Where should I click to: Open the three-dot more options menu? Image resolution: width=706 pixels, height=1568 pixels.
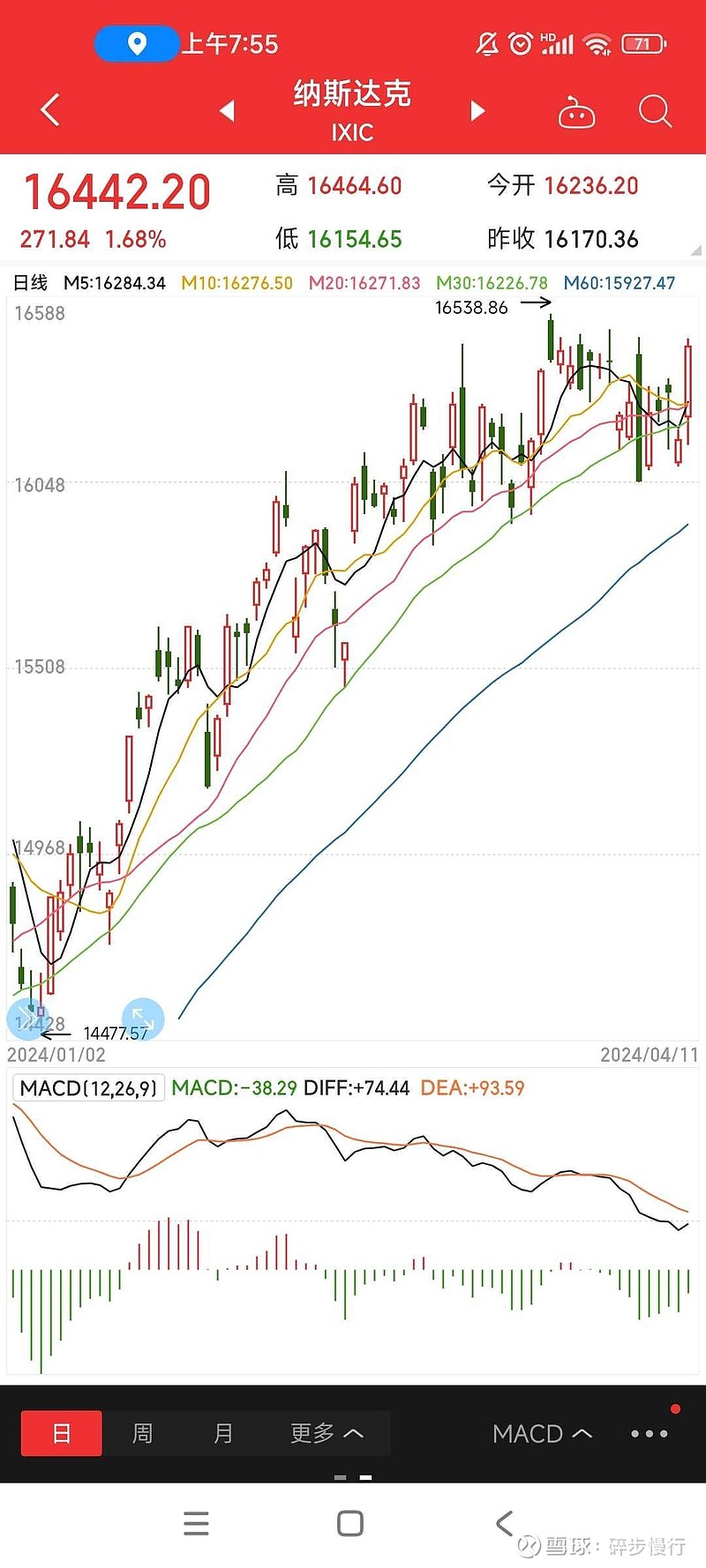pos(650,1434)
